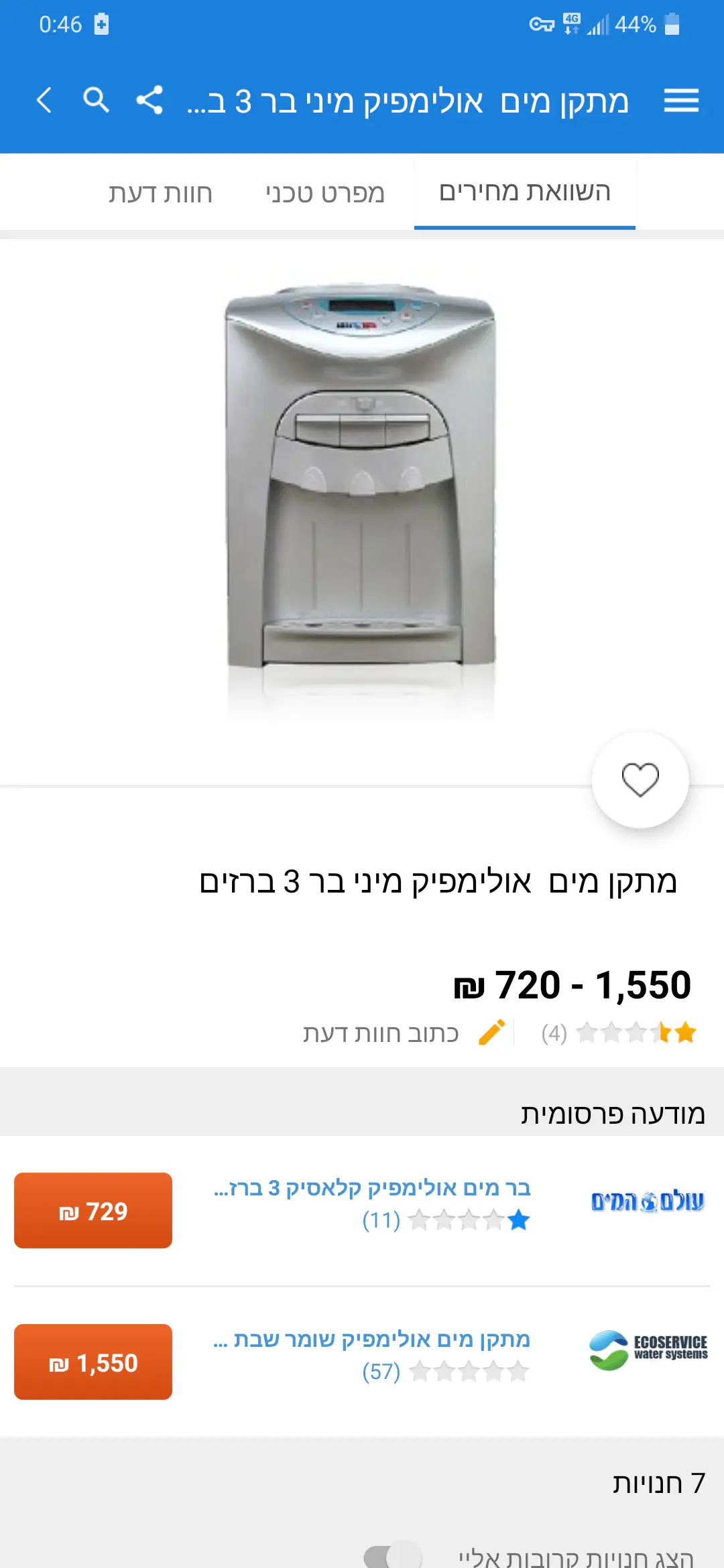724x1568 pixels.
Task: Add product to favorites with heart button
Action: tap(640, 780)
